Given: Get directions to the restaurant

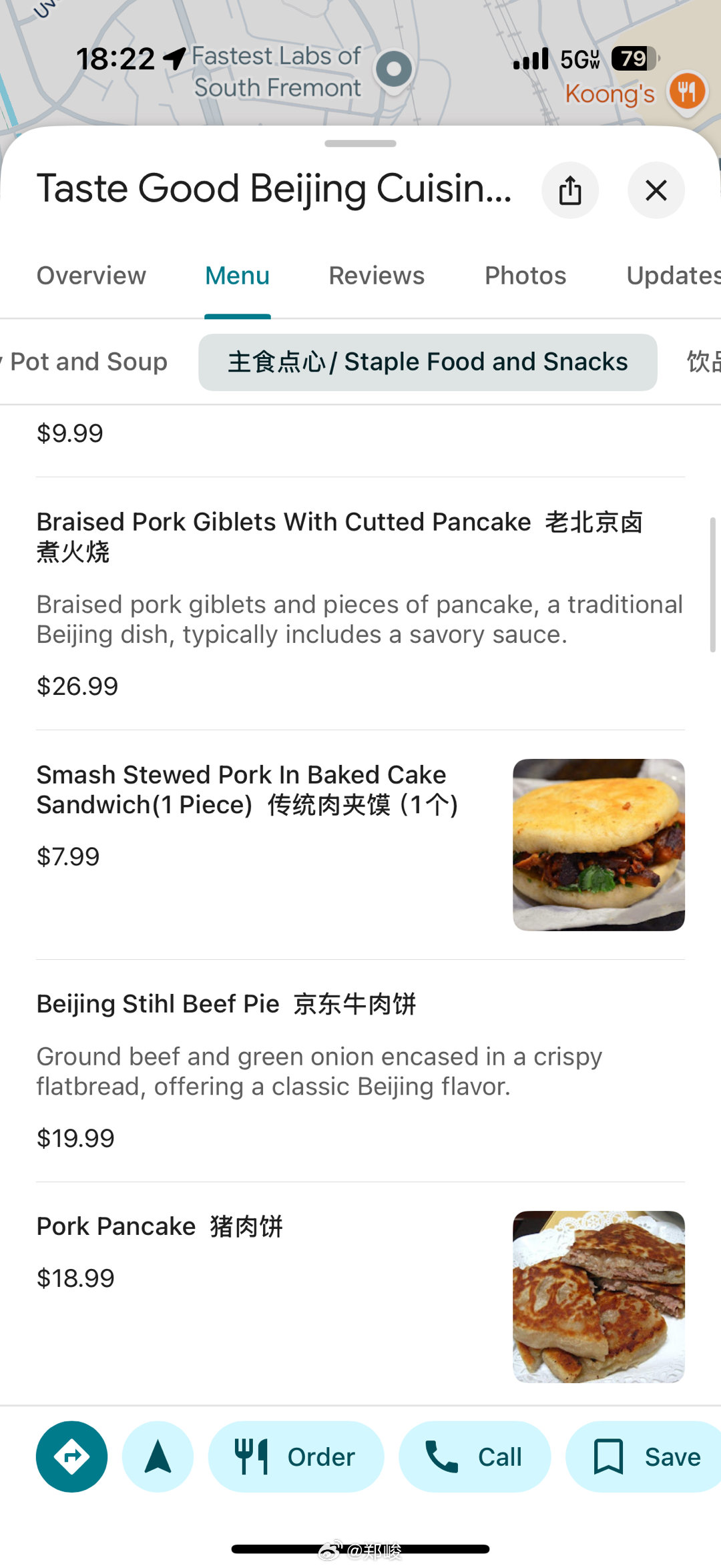Looking at the screenshot, I should 71,1457.
